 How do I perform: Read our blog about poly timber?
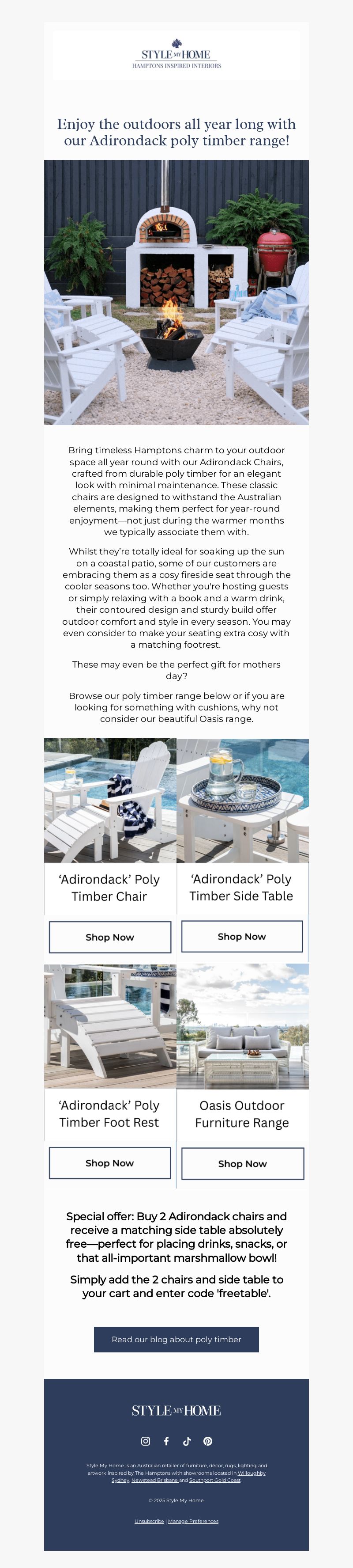coord(176,1339)
